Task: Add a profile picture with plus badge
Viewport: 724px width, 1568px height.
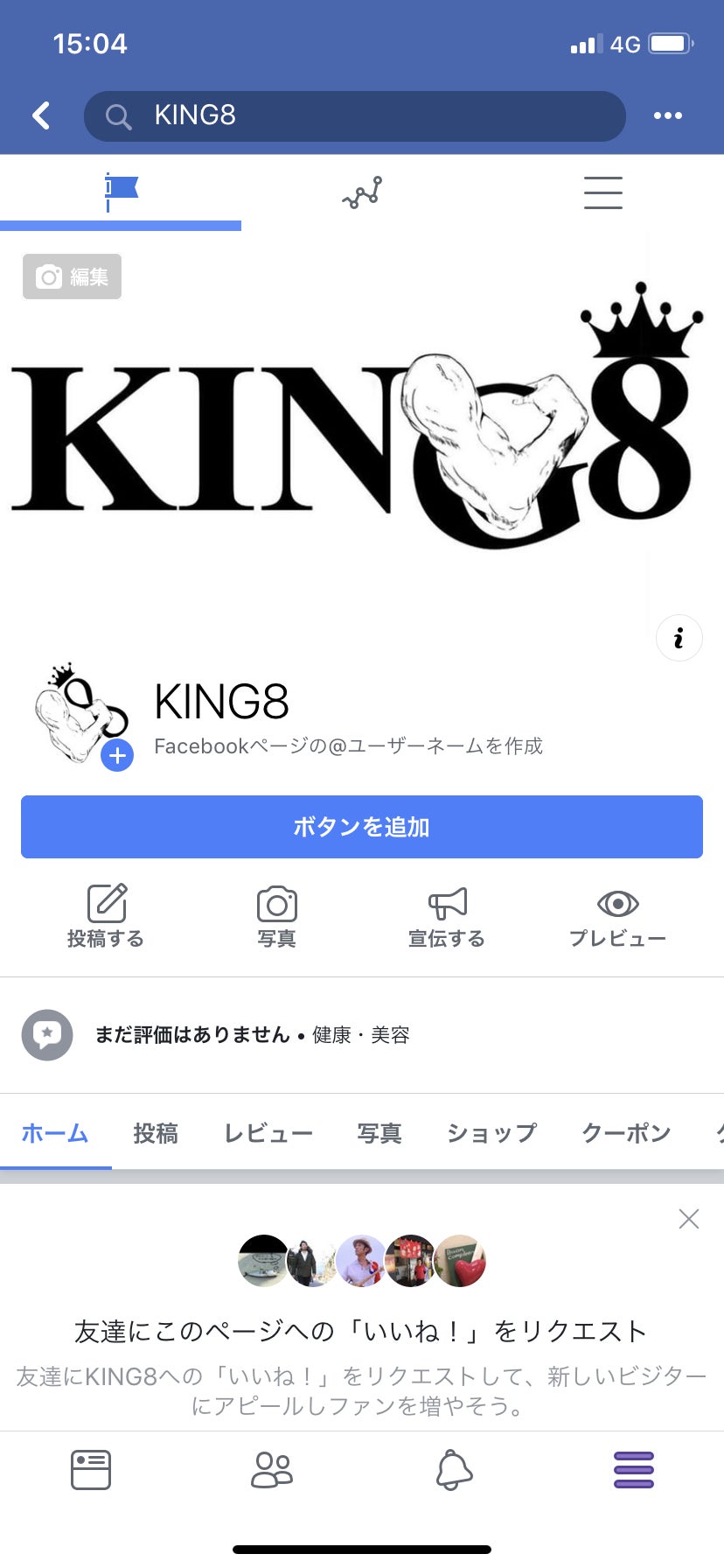Action: pyautogui.click(x=117, y=756)
